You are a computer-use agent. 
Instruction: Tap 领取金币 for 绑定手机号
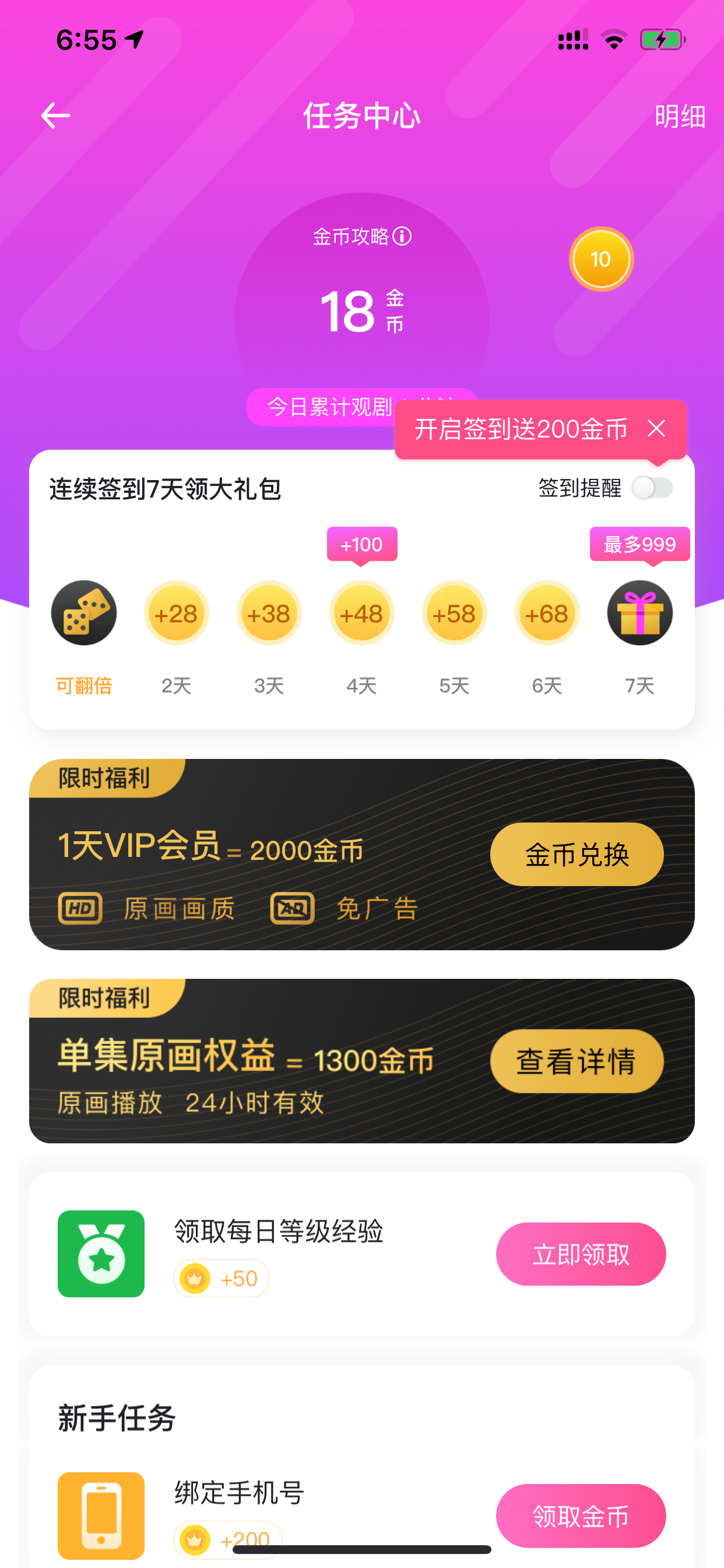(581, 1515)
